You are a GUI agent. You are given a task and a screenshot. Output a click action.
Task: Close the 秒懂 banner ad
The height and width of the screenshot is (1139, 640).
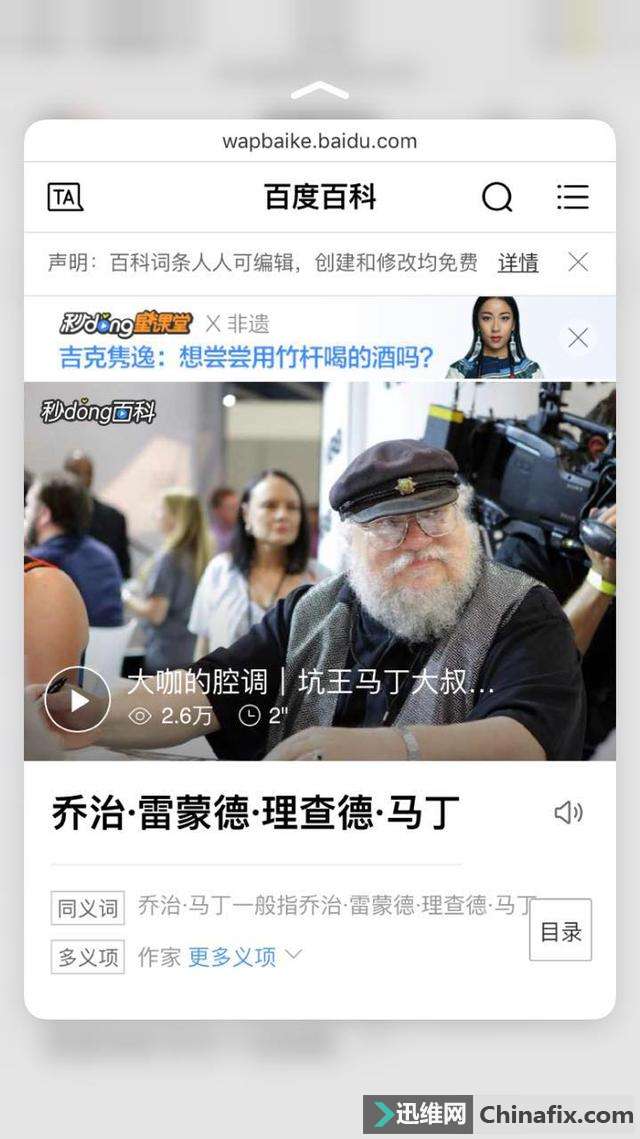coord(578,338)
